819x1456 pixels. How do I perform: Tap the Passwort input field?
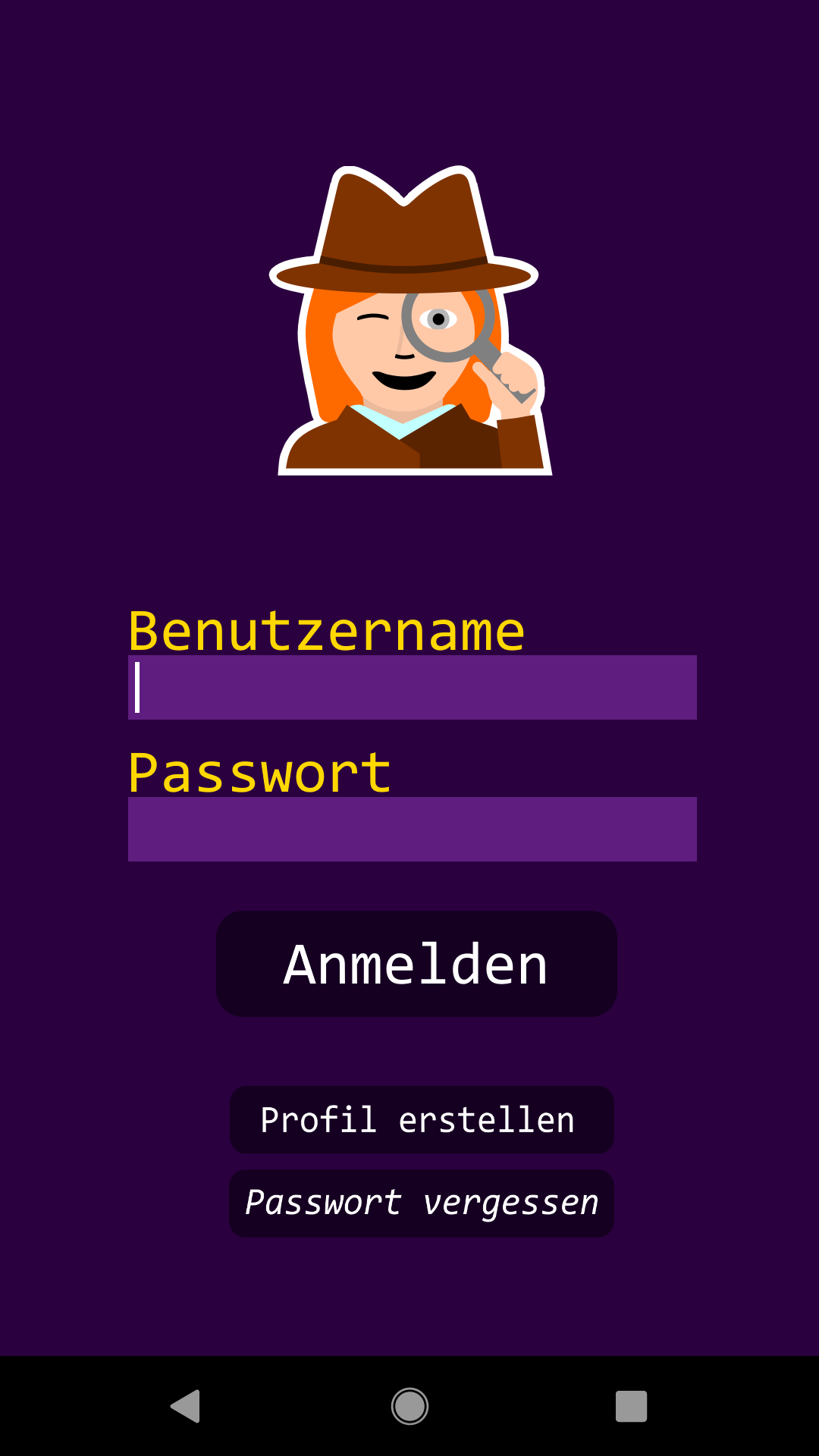tap(413, 829)
